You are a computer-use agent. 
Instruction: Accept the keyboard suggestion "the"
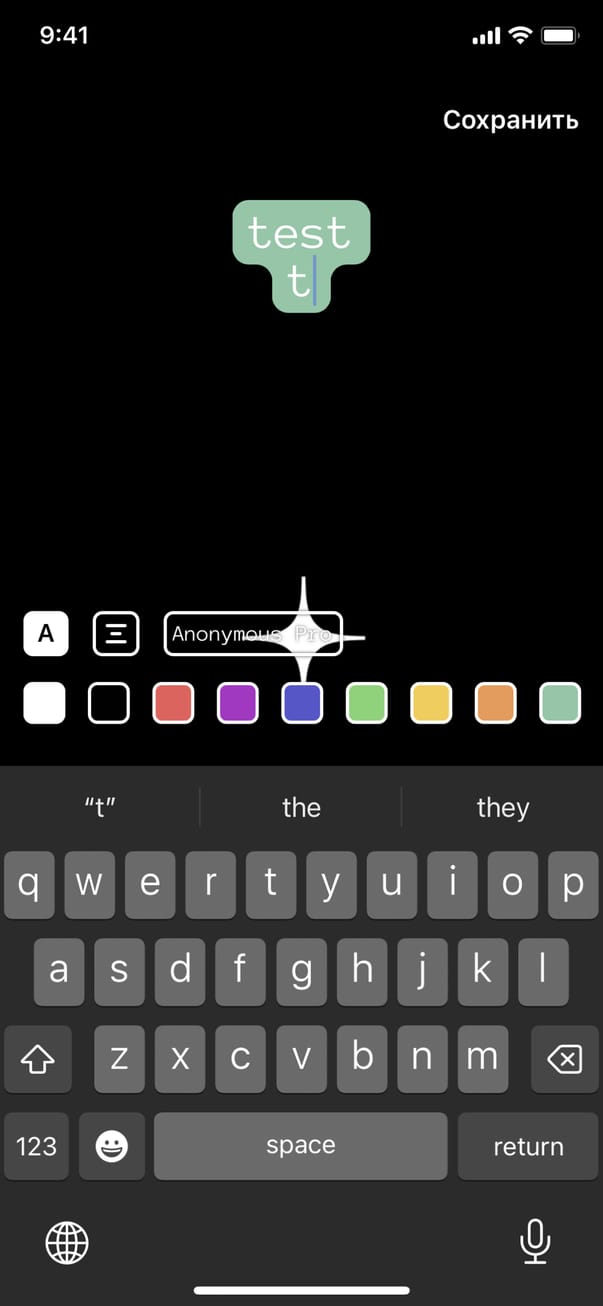coord(301,808)
